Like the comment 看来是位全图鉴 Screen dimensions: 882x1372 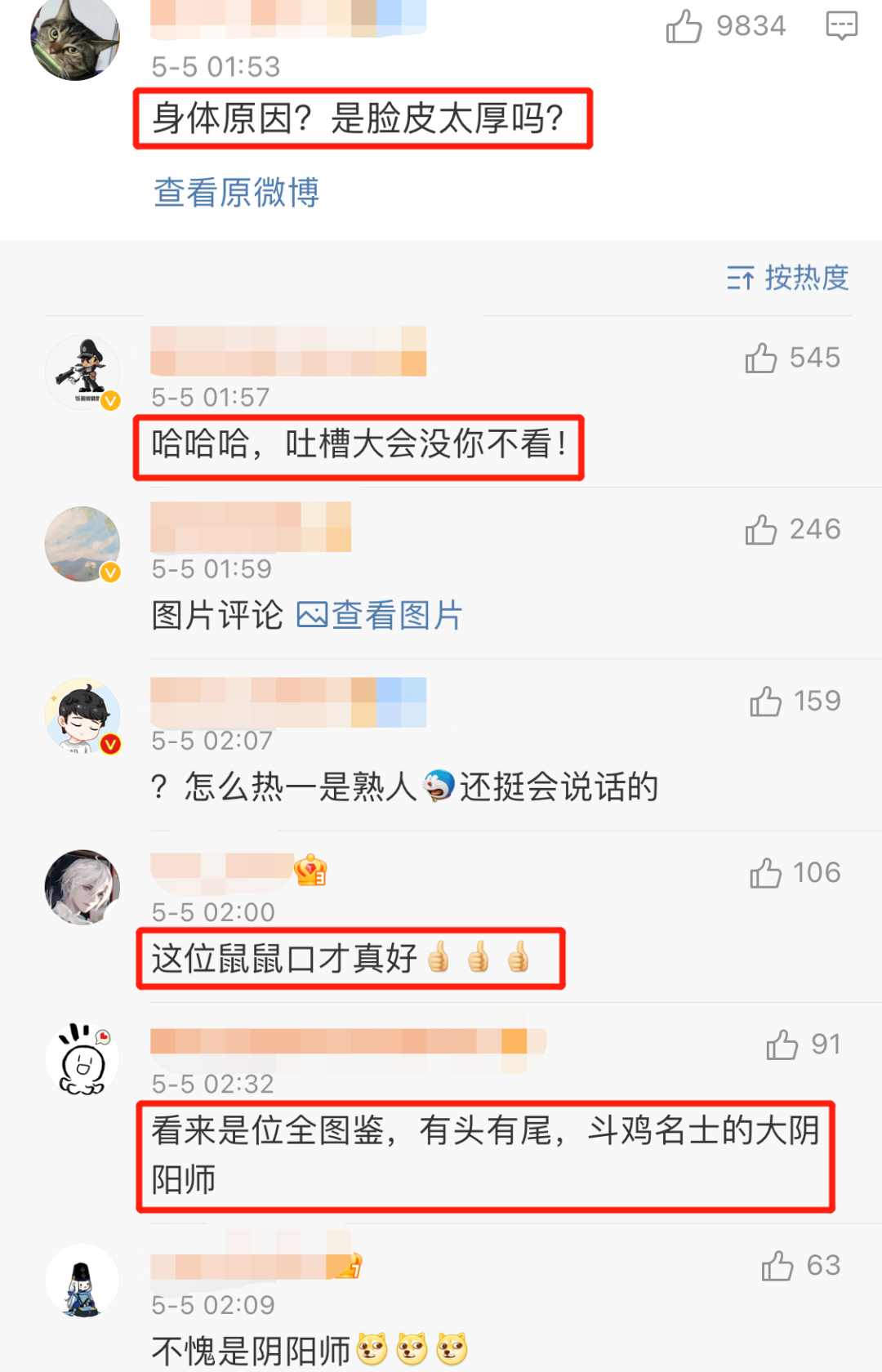point(782,1045)
